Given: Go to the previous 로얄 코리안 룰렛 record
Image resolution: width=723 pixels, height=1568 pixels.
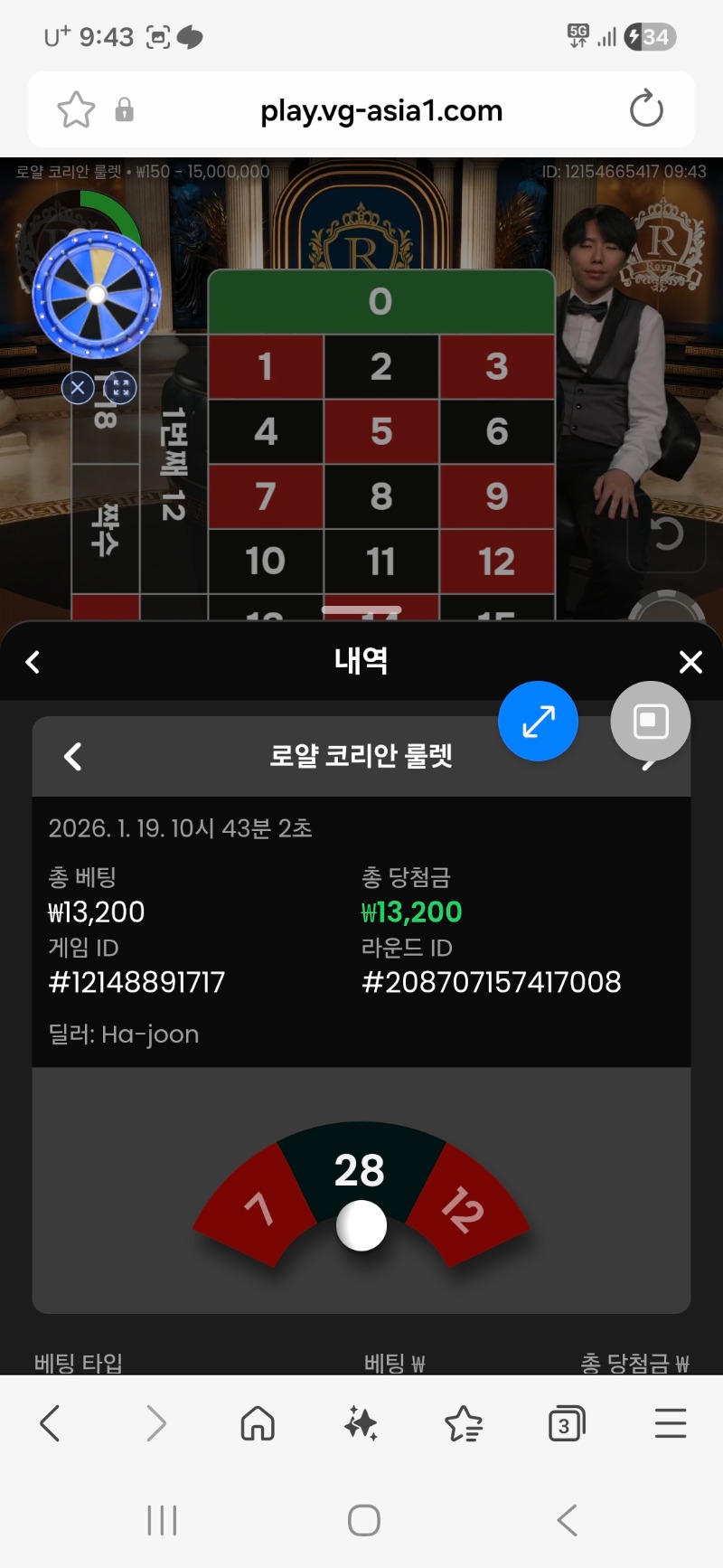Looking at the screenshot, I should click(73, 756).
